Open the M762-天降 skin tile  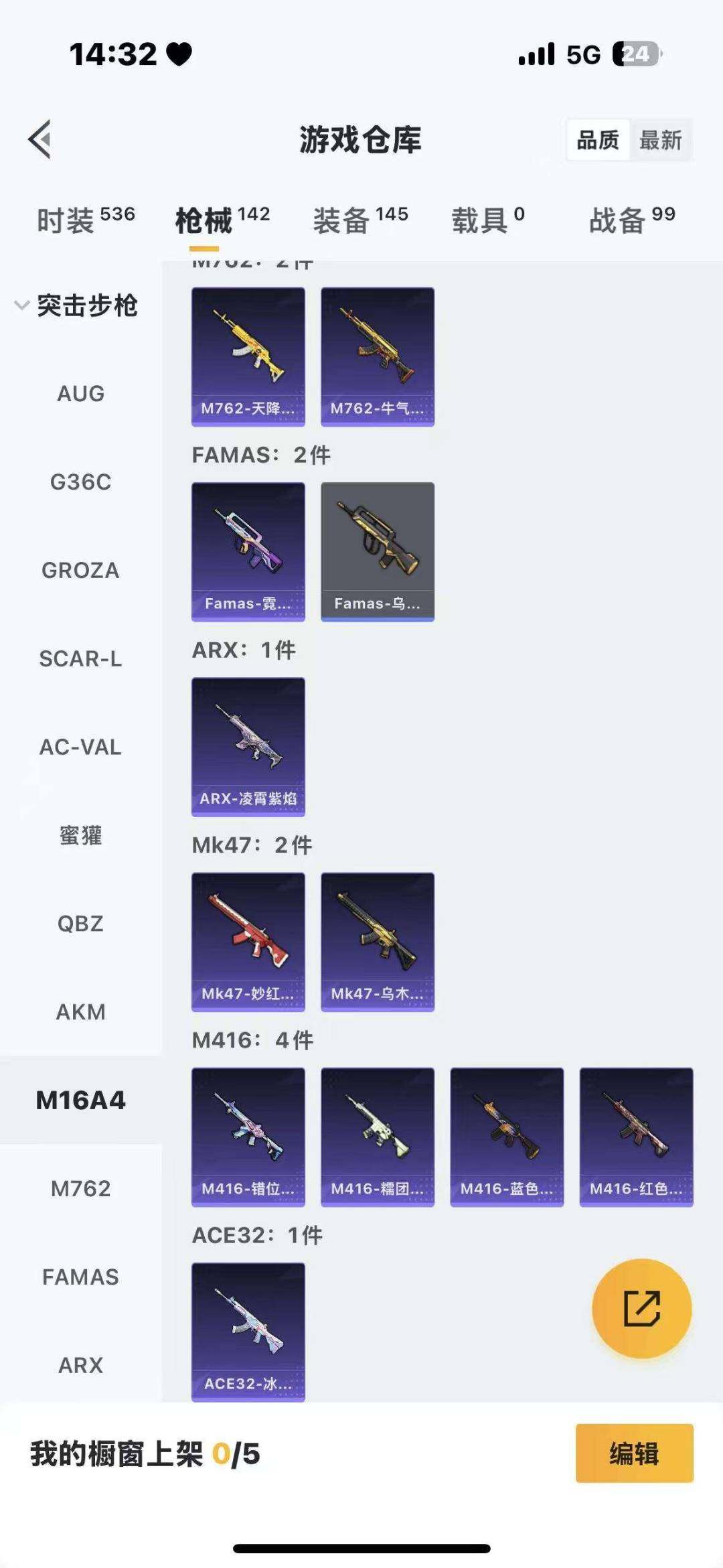pyautogui.click(x=248, y=356)
